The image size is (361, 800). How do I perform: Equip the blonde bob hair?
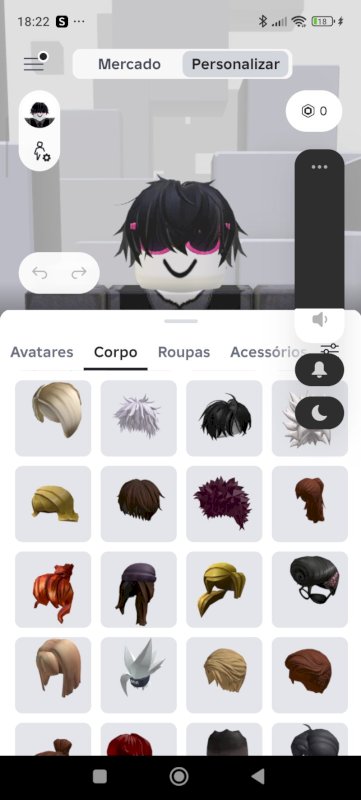click(53, 418)
